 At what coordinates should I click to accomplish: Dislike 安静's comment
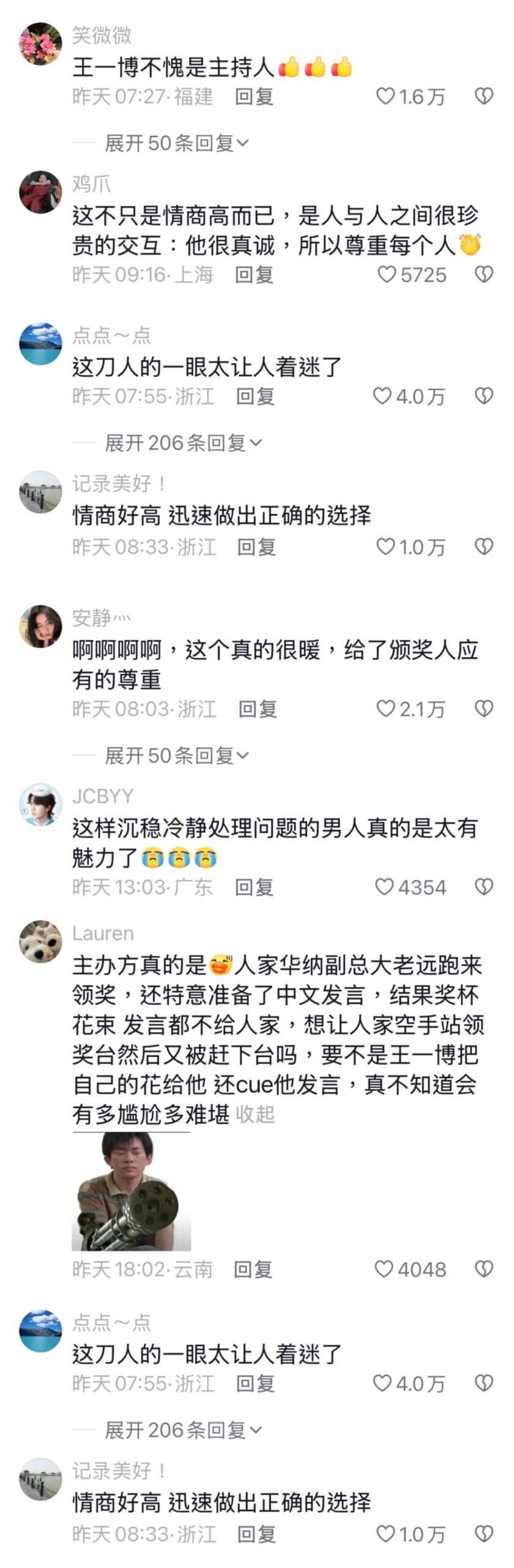(x=484, y=709)
